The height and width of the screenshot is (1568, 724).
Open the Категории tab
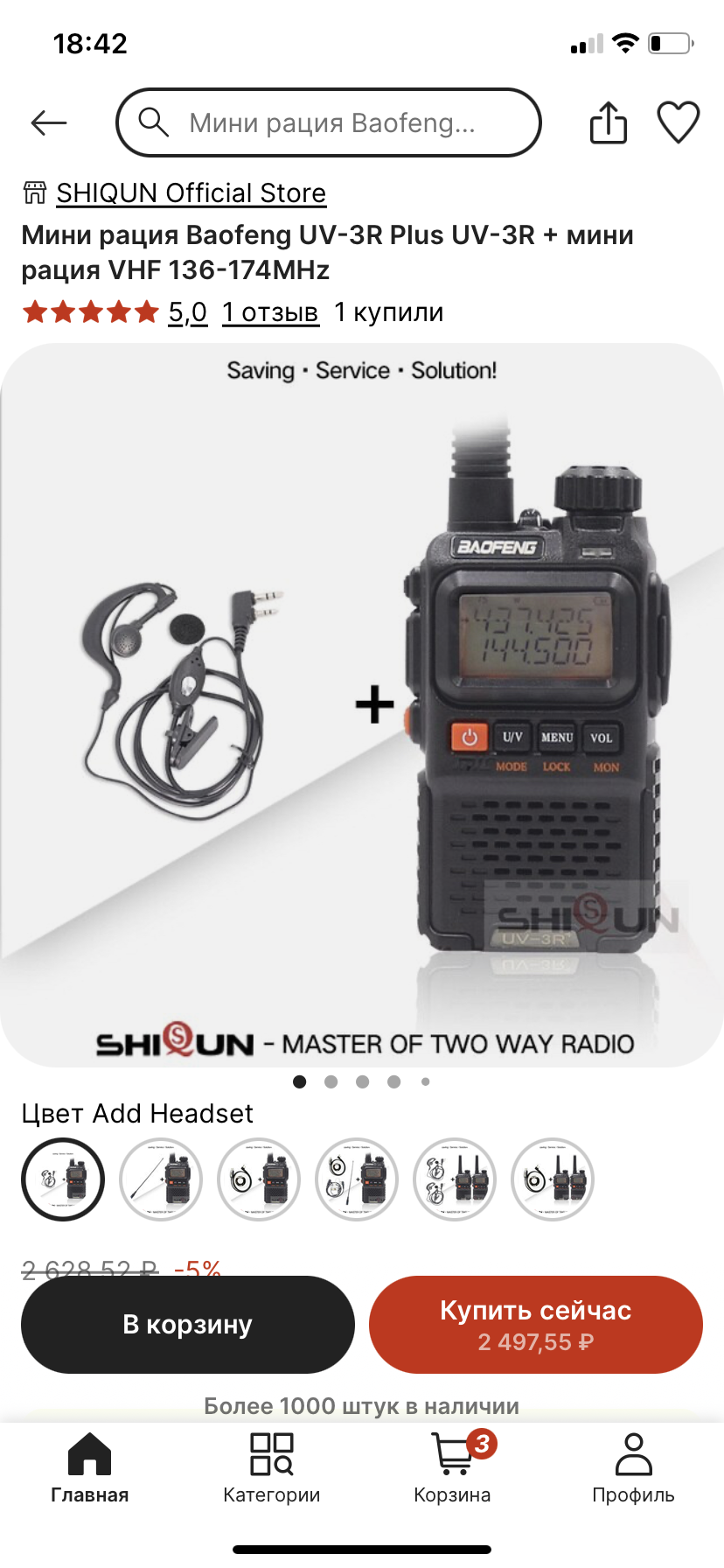(x=271, y=1467)
